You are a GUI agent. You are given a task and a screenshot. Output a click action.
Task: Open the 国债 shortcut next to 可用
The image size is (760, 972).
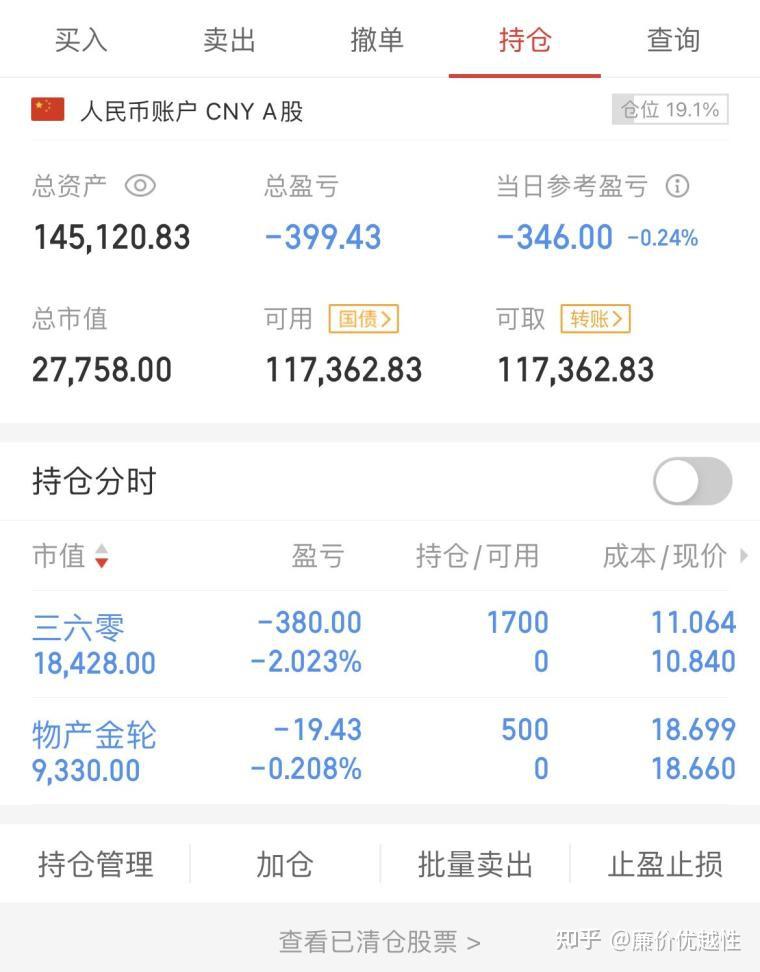362,319
